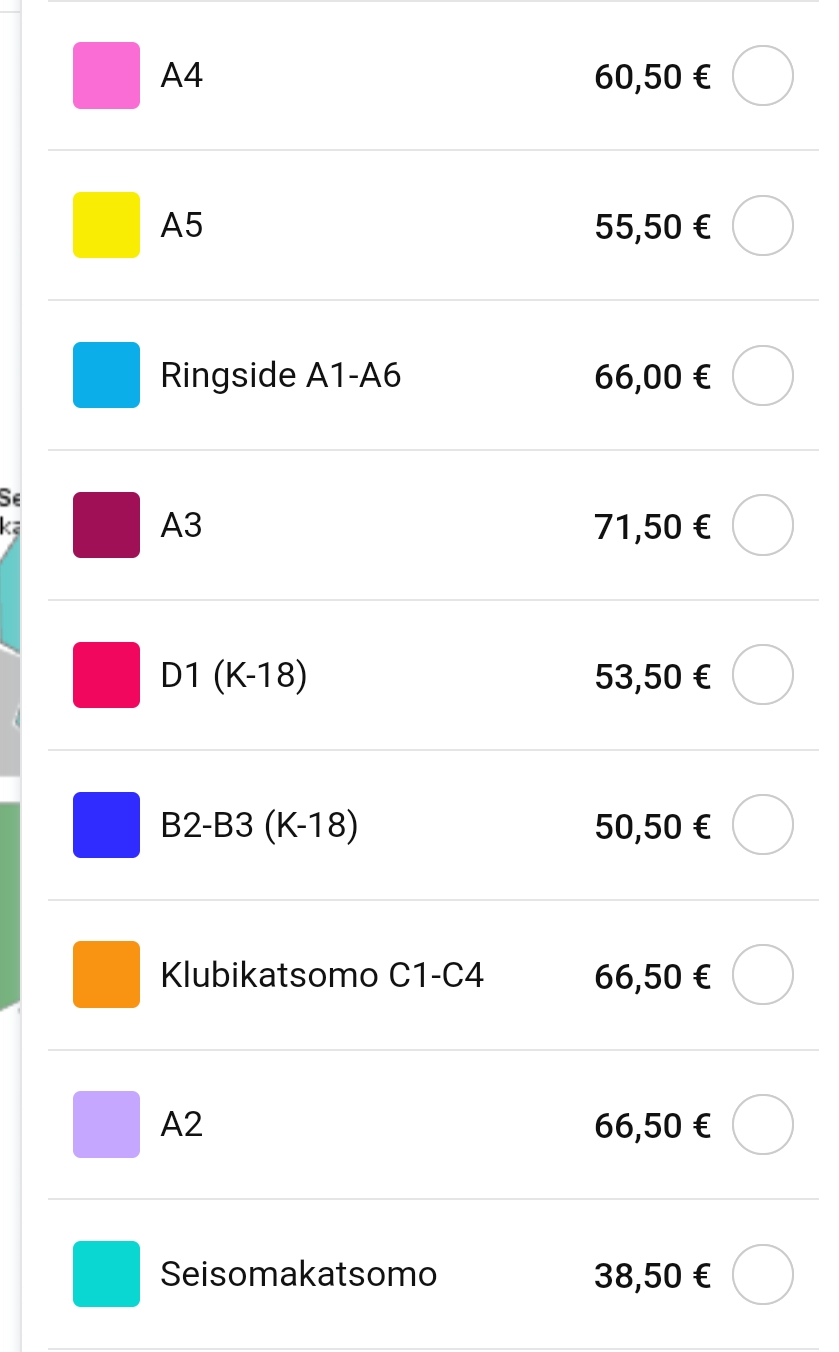Pick the Klubikatsomo C1-C4 option

coord(763,975)
